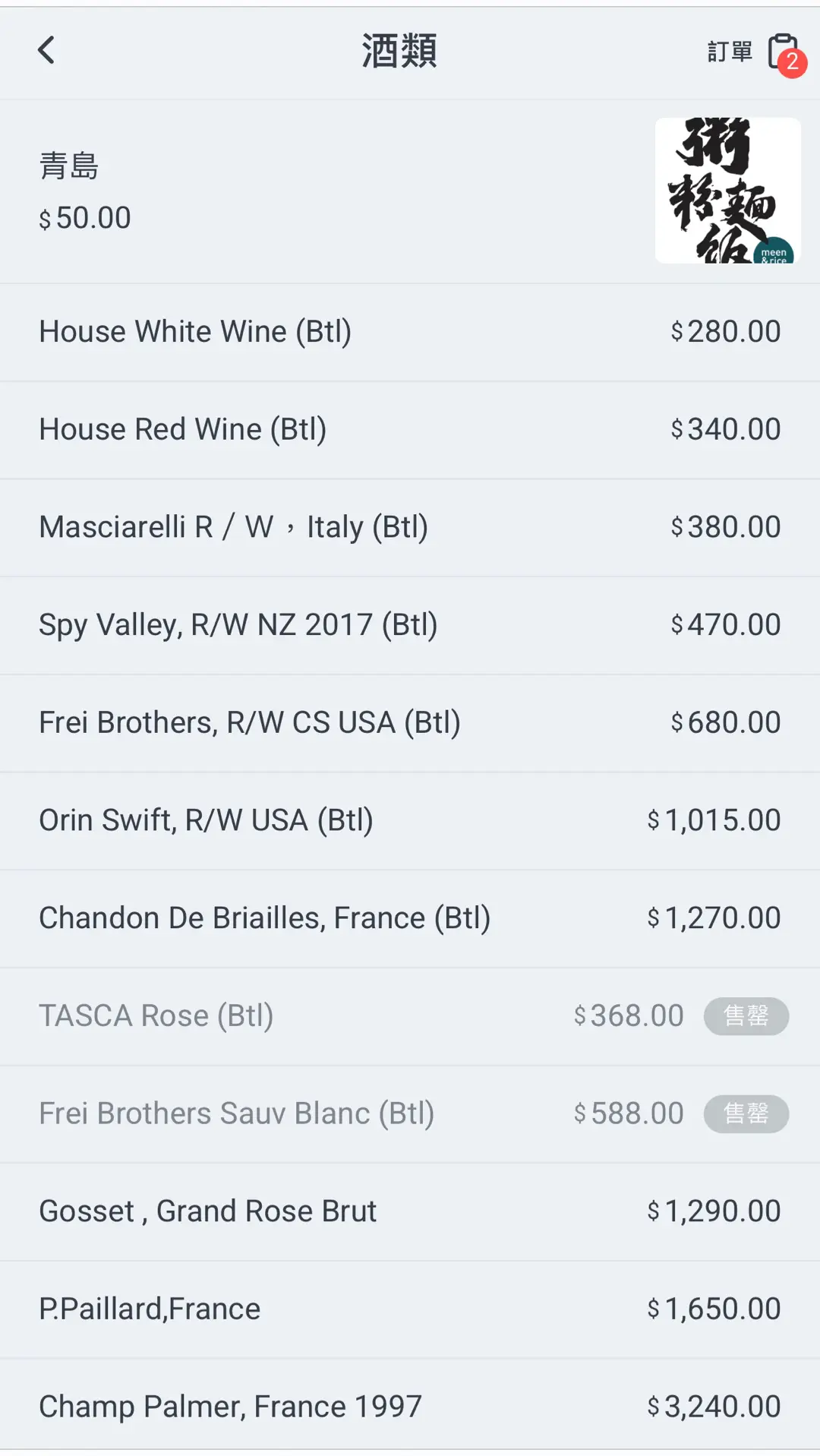The height and width of the screenshot is (1456, 820).
Task: Pick Champ Palmer, France 1997
Action: [410, 1407]
